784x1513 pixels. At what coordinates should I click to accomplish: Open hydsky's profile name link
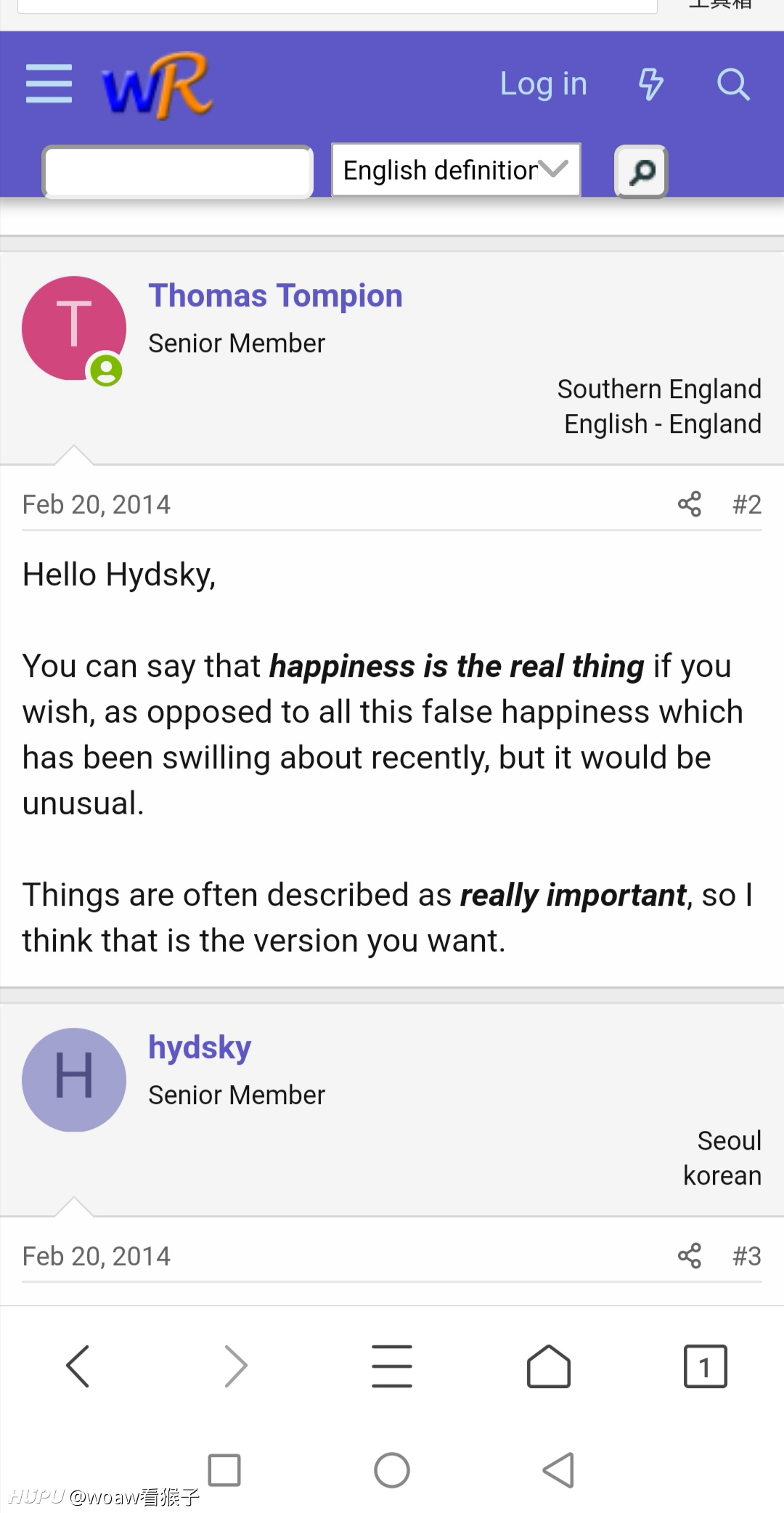pyautogui.click(x=200, y=1048)
